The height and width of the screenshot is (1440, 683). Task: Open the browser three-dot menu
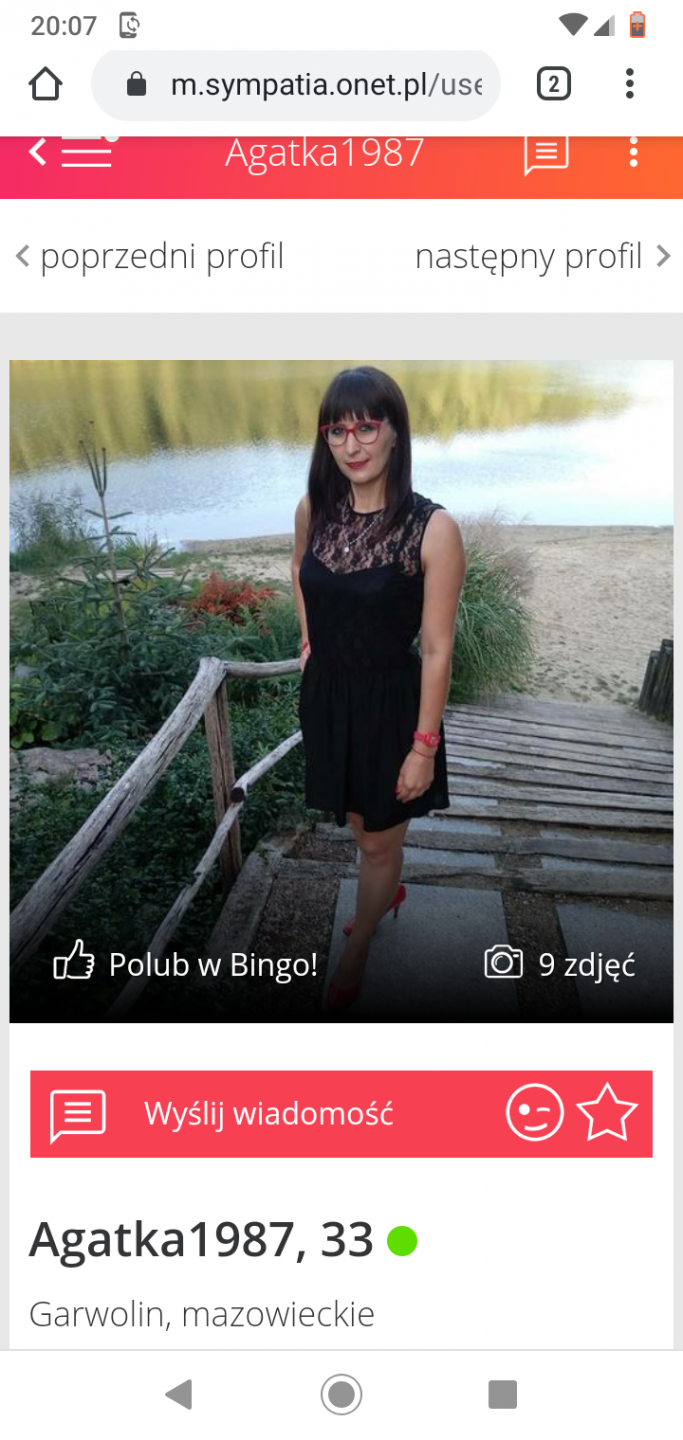pyautogui.click(x=629, y=84)
